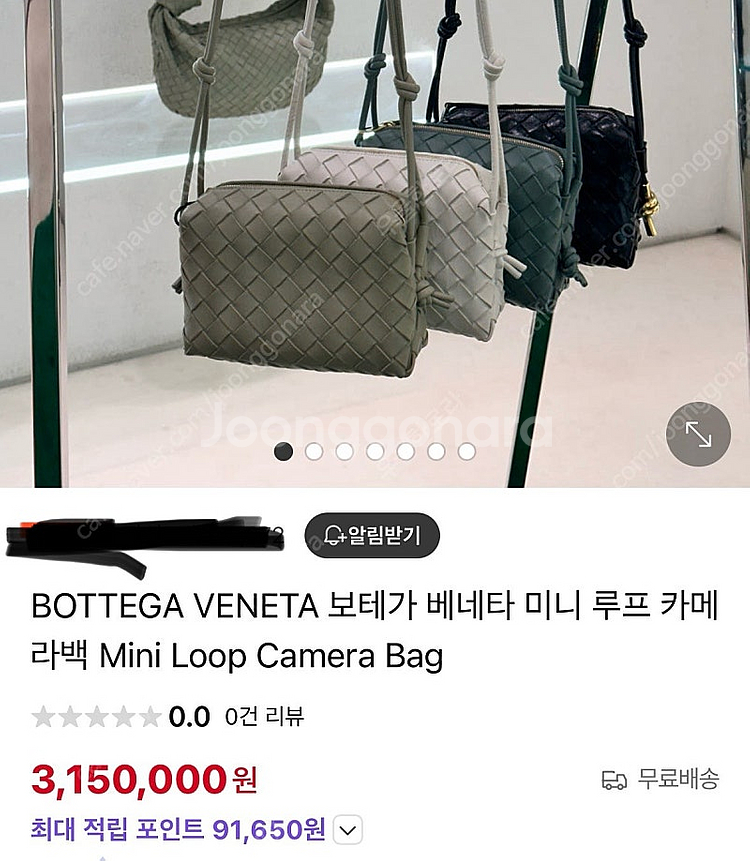This screenshot has width=750, height=861.
Task: Click the fourth rating star
Action: coord(123,714)
